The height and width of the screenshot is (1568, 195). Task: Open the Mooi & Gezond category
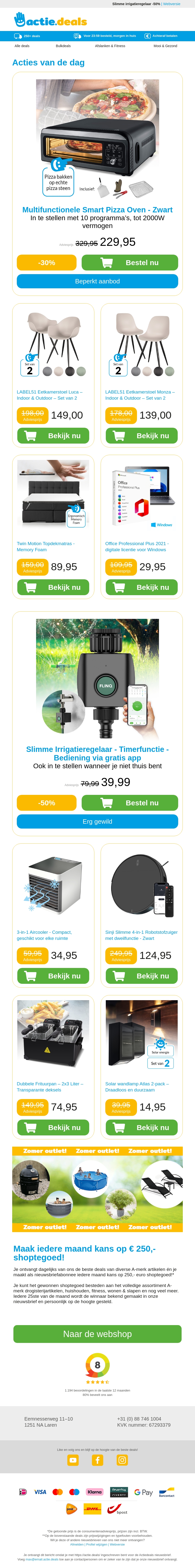(x=165, y=46)
